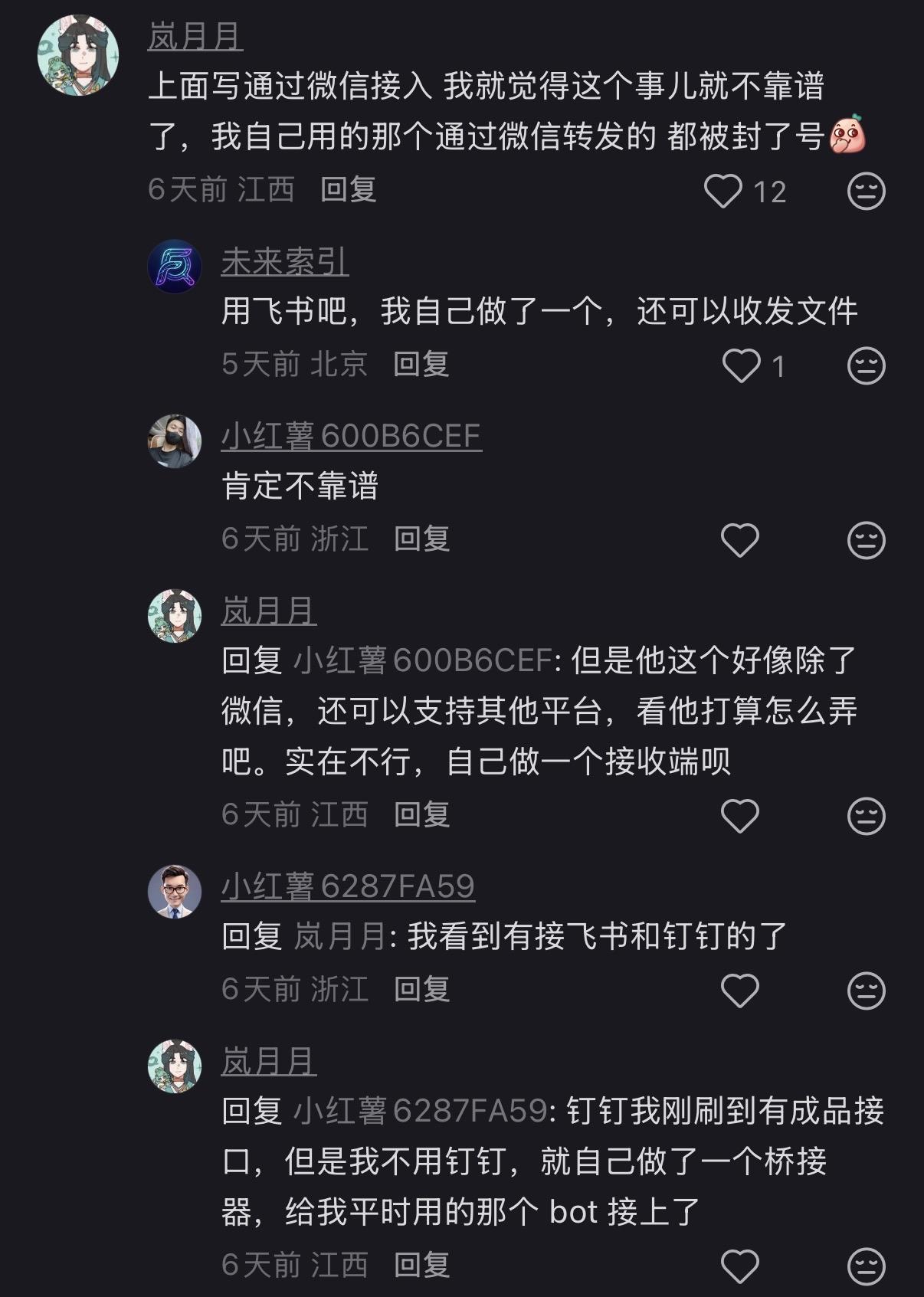
Task: Open the username 小红薯600B6CEF above 肯定不靠谱
Action: tap(351, 436)
